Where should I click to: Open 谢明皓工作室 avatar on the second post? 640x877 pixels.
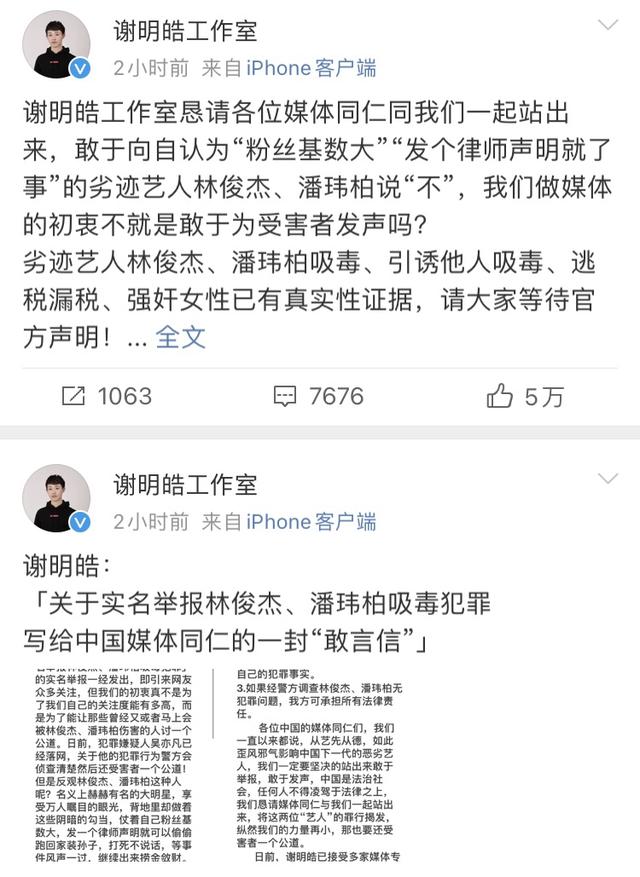click(x=57, y=498)
